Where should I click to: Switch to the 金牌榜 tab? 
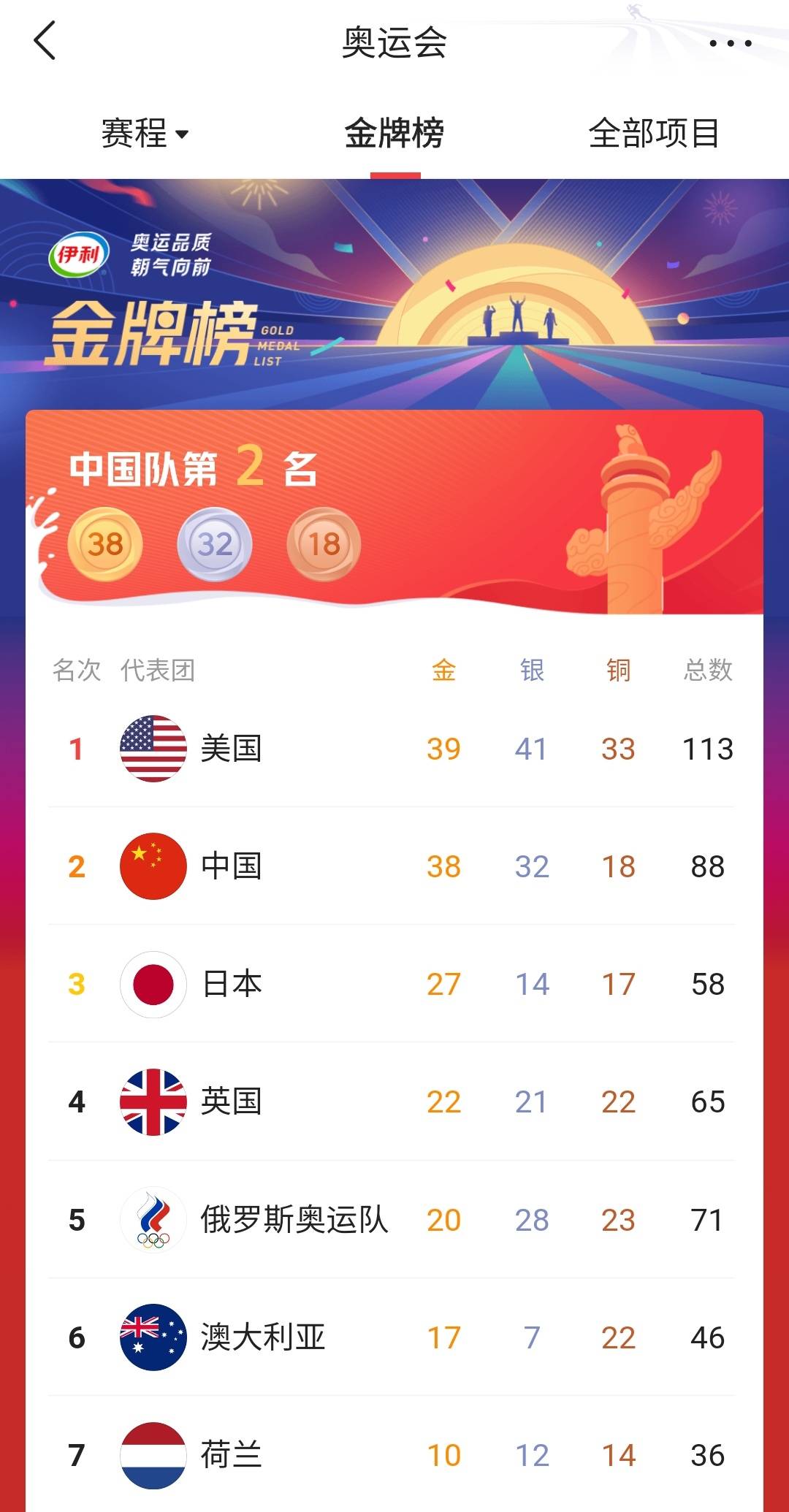pyautogui.click(x=394, y=134)
